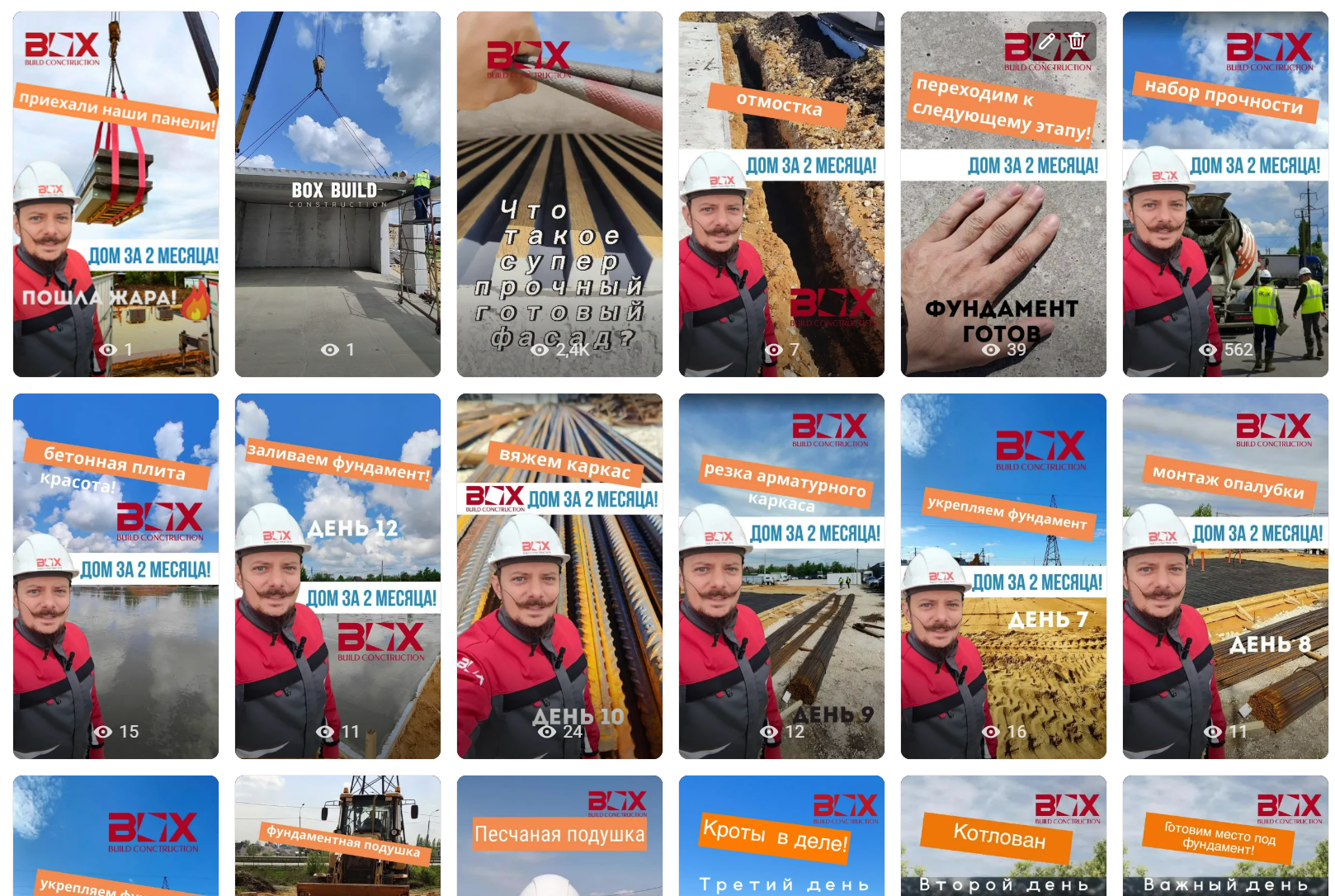This screenshot has height=896, width=1335.
Task: Delete the "переходим к следующему этапу" video
Action: pyautogui.click(x=1077, y=41)
